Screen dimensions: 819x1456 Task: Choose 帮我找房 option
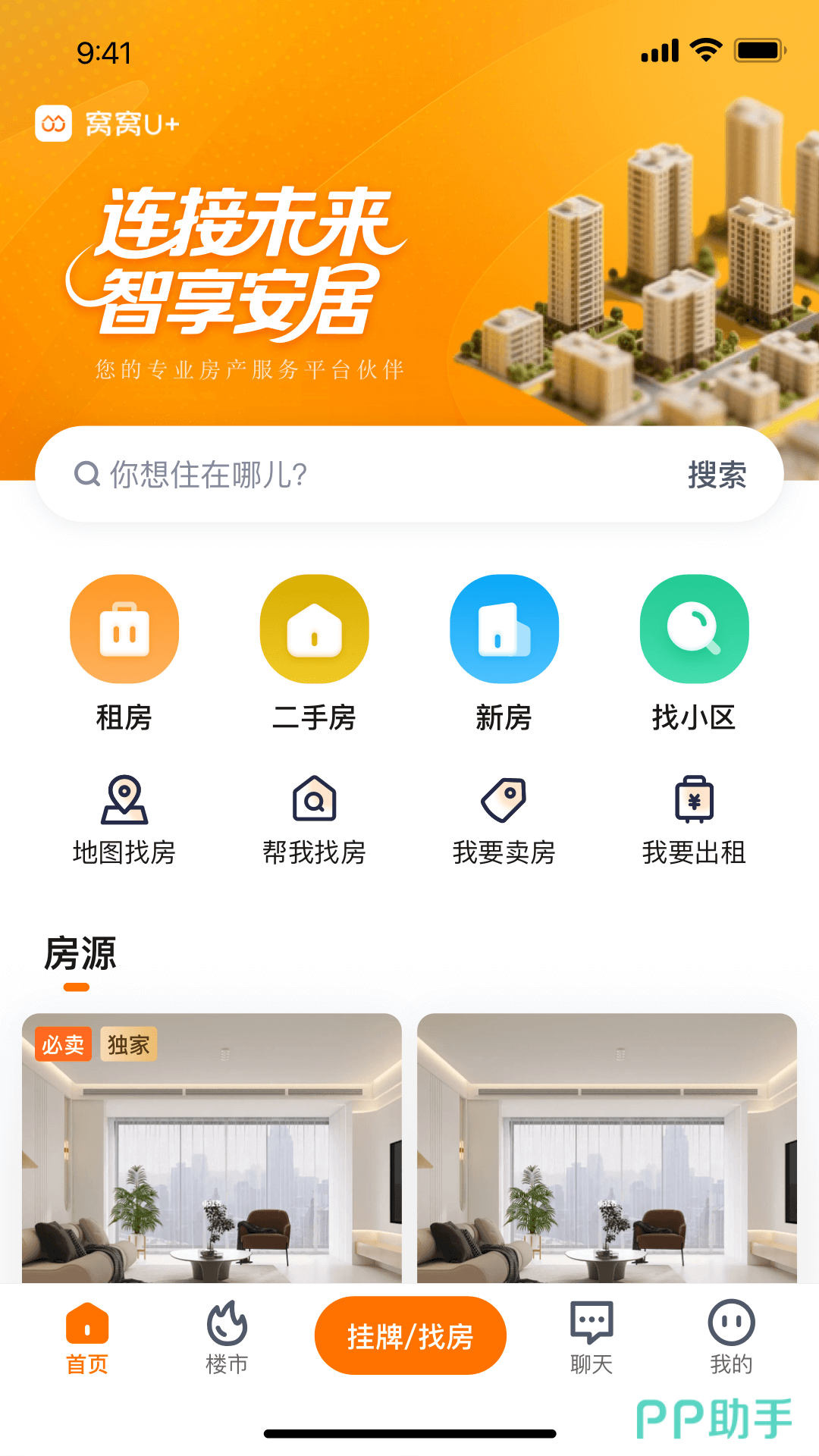(x=314, y=821)
